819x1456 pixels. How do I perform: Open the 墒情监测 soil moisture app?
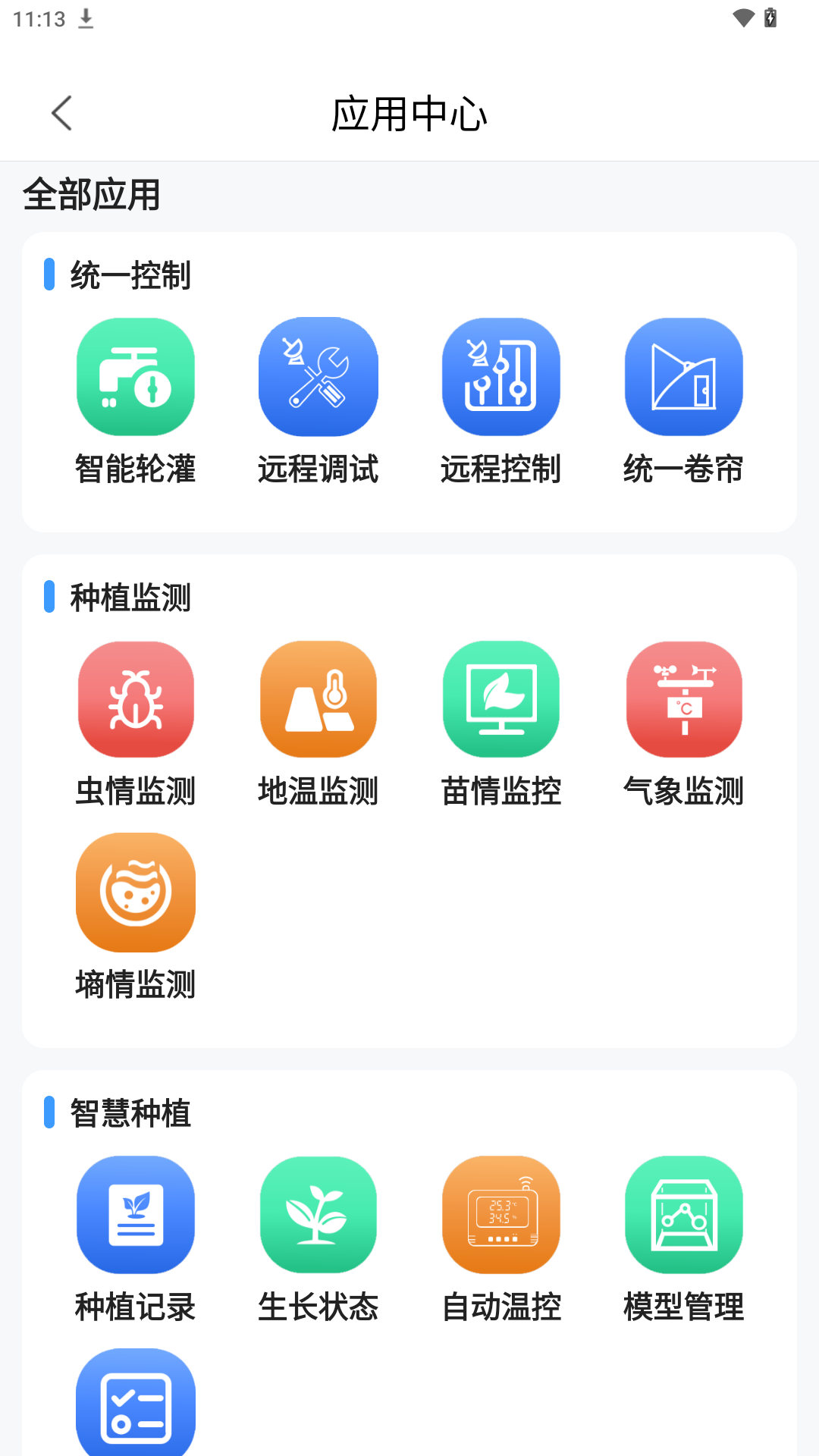(x=135, y=892)
